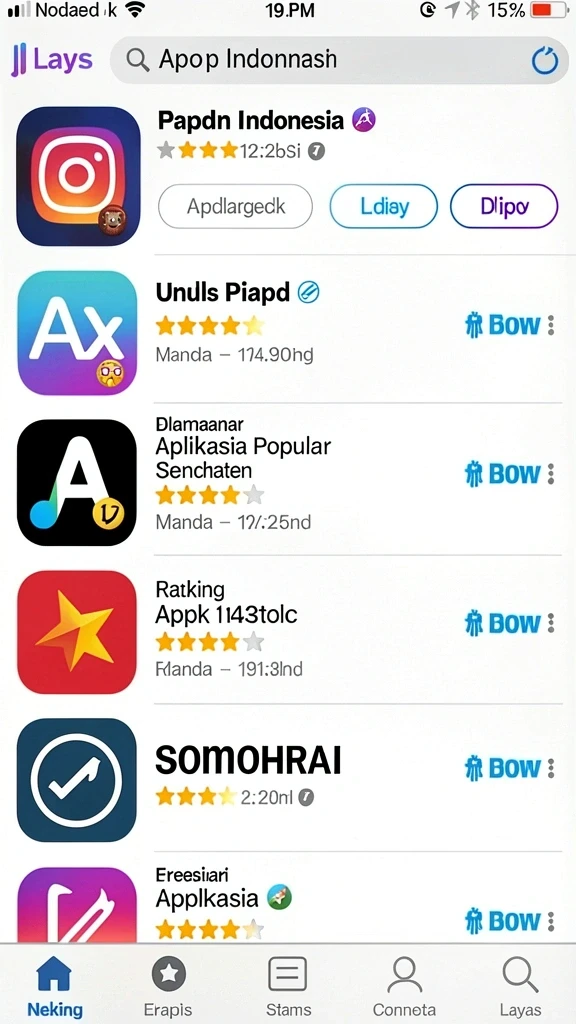Tap Bow next to Unuls Piapd
Screen dimensions: 576x1024
503,325
